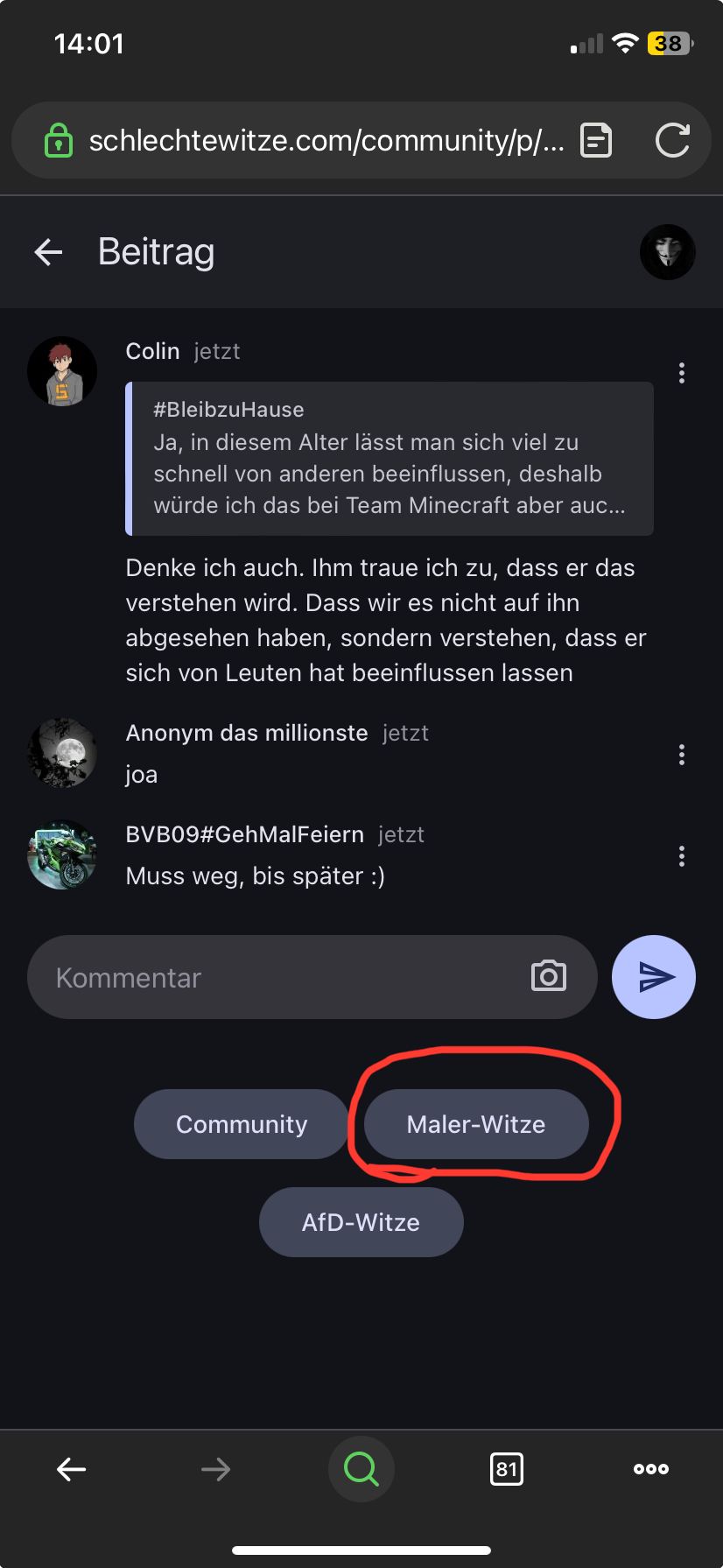Go back from the Beitrag page
Screen dimensions: 723x1568
pos(48,252)
